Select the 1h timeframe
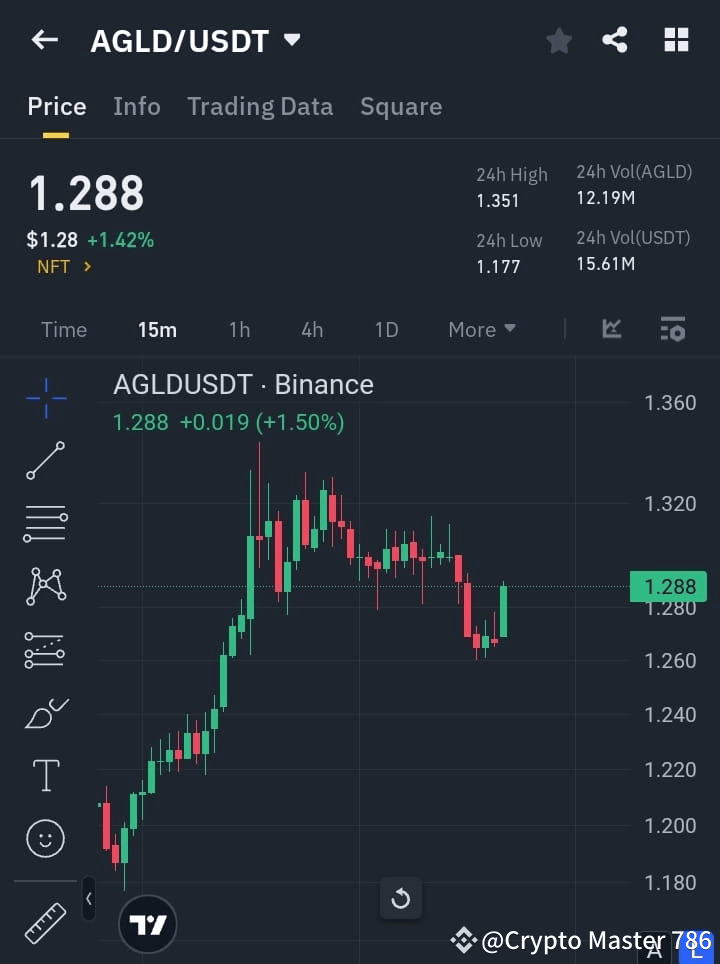This screenshot has height=964, width=720. click(239, 329)
